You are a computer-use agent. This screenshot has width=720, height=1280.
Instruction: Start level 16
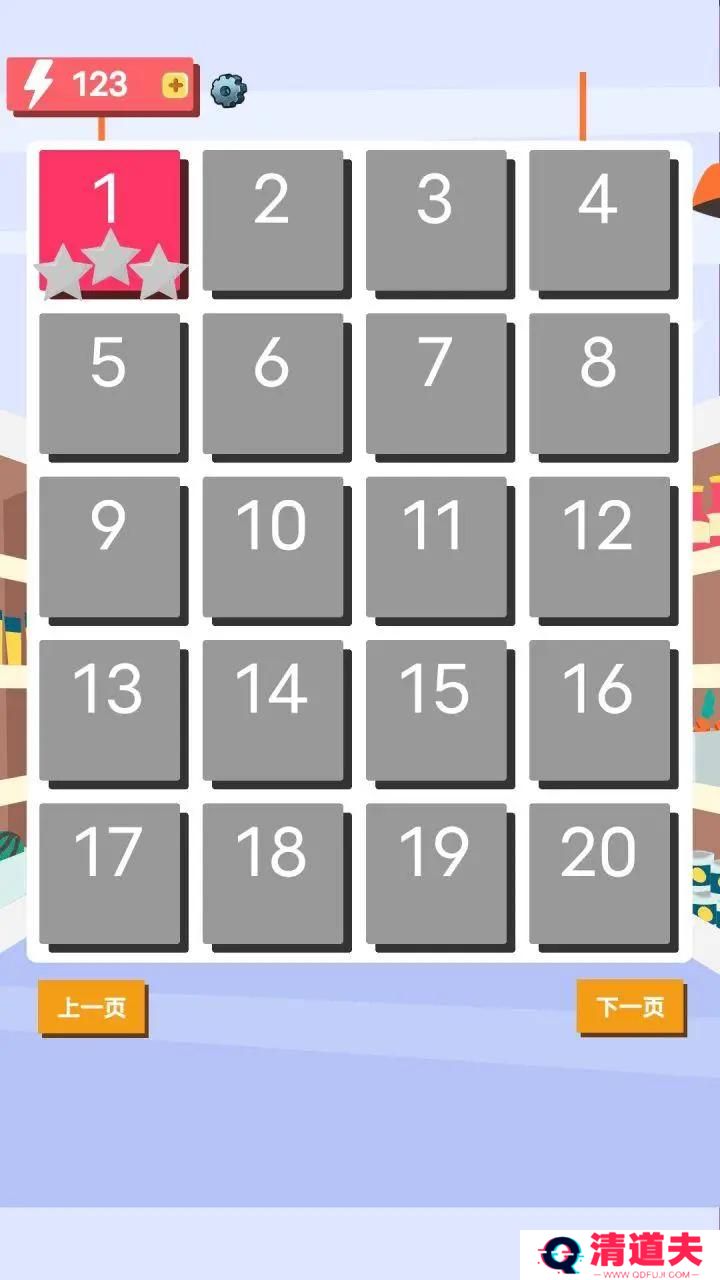pyautogui.click(x=598, y=709)
